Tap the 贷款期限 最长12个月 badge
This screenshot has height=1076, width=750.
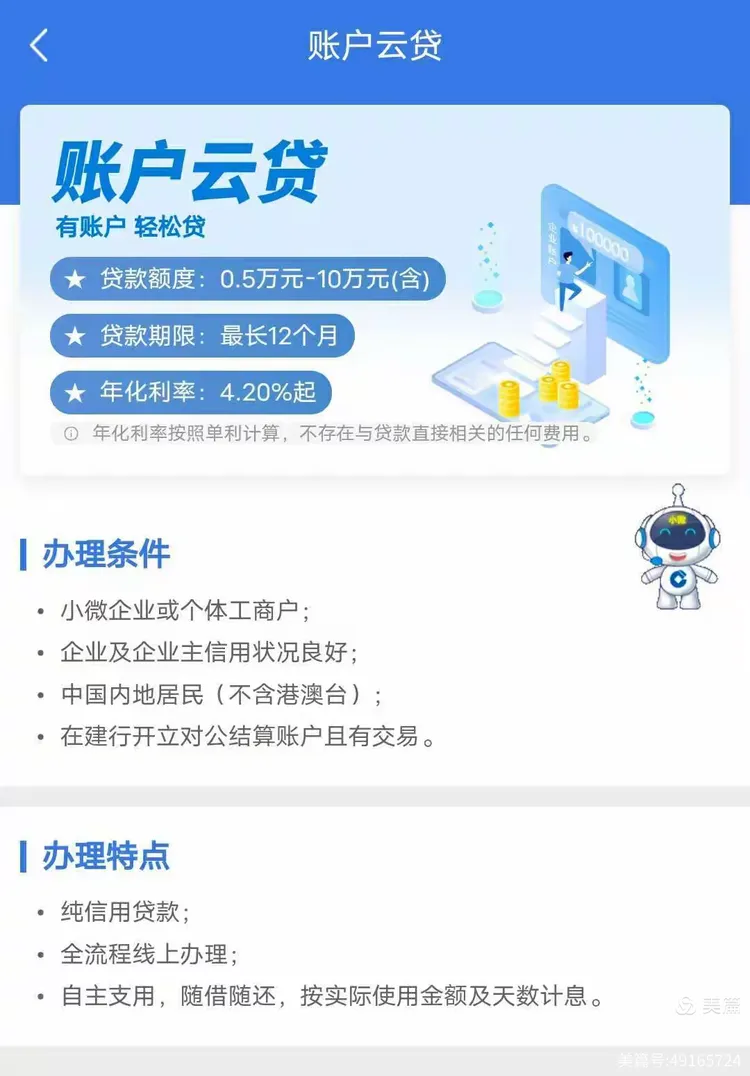tap(202, 336)
